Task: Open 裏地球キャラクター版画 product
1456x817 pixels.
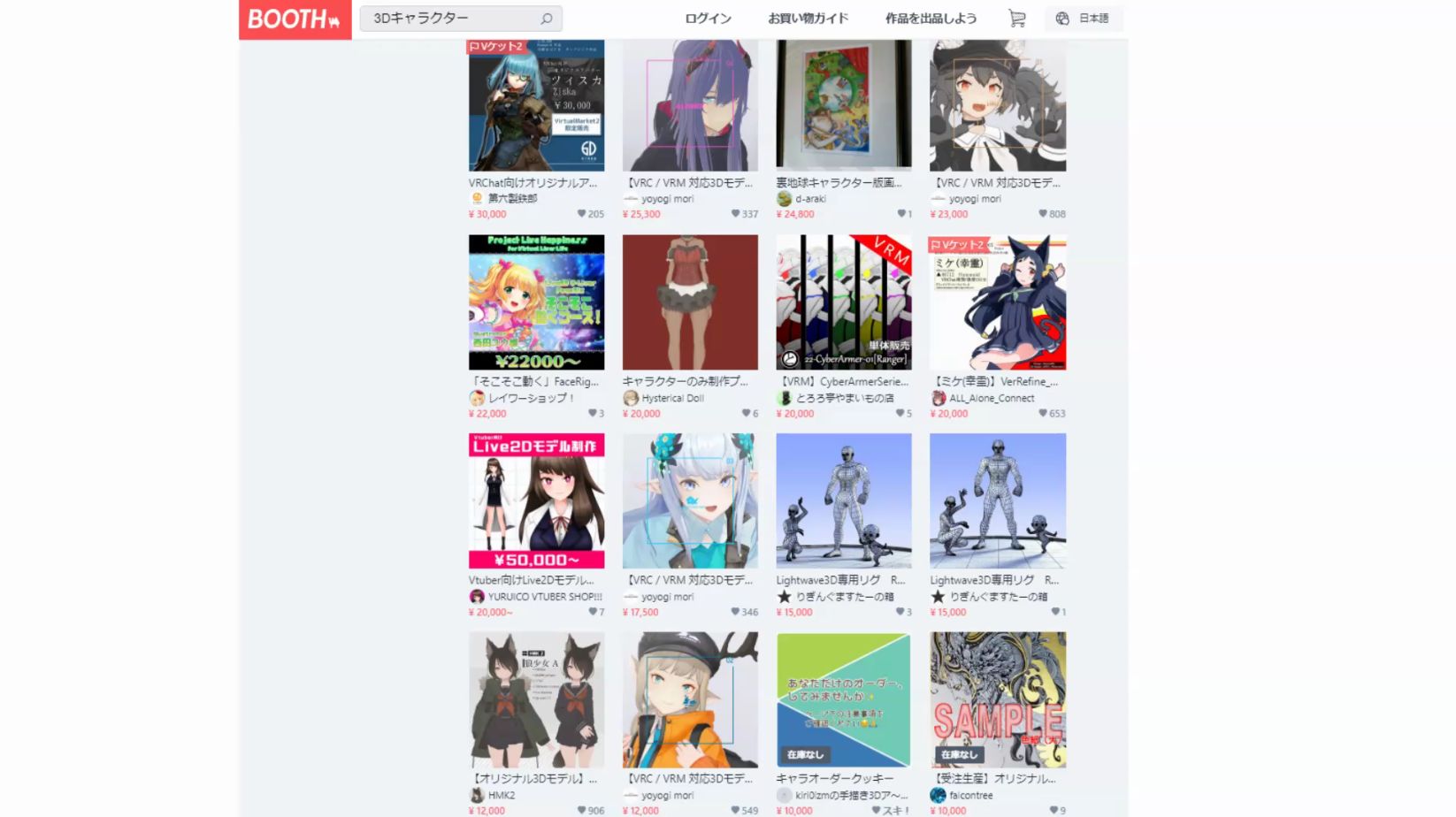Action: click(839, 183)
